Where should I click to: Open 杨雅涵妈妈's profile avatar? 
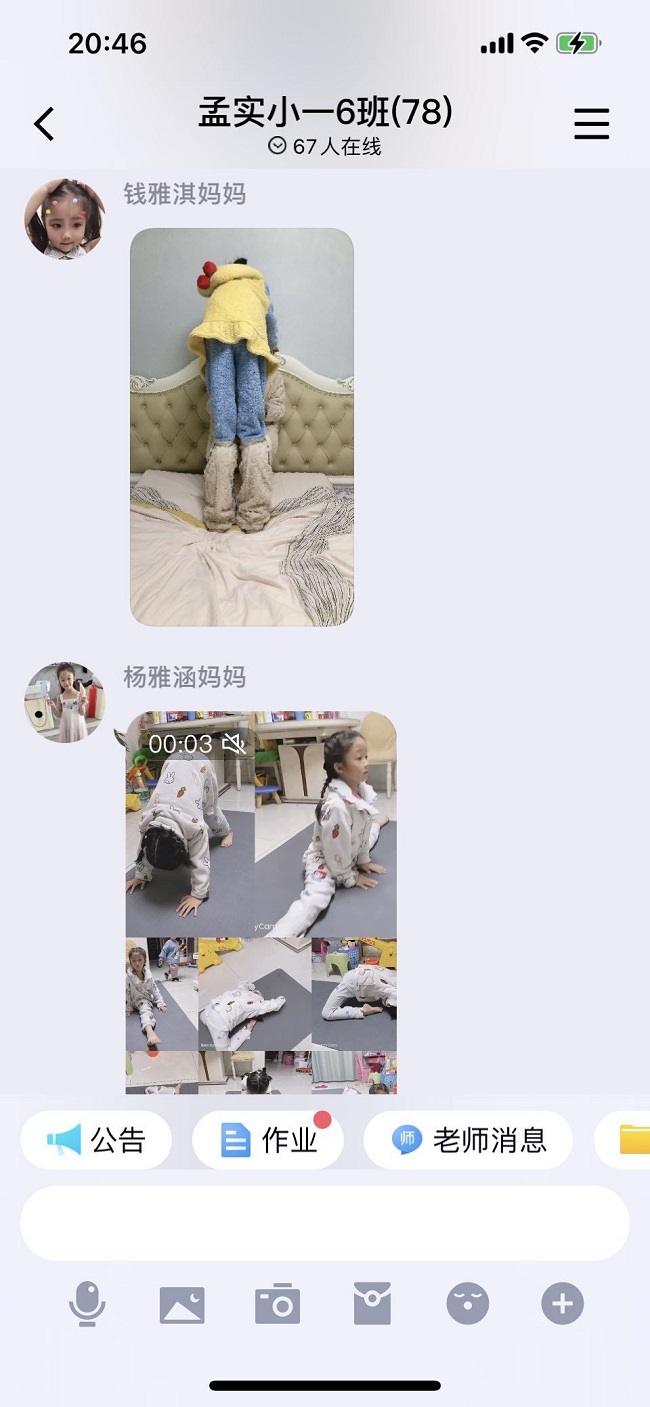pyautogui.click(x=65, y=702)
